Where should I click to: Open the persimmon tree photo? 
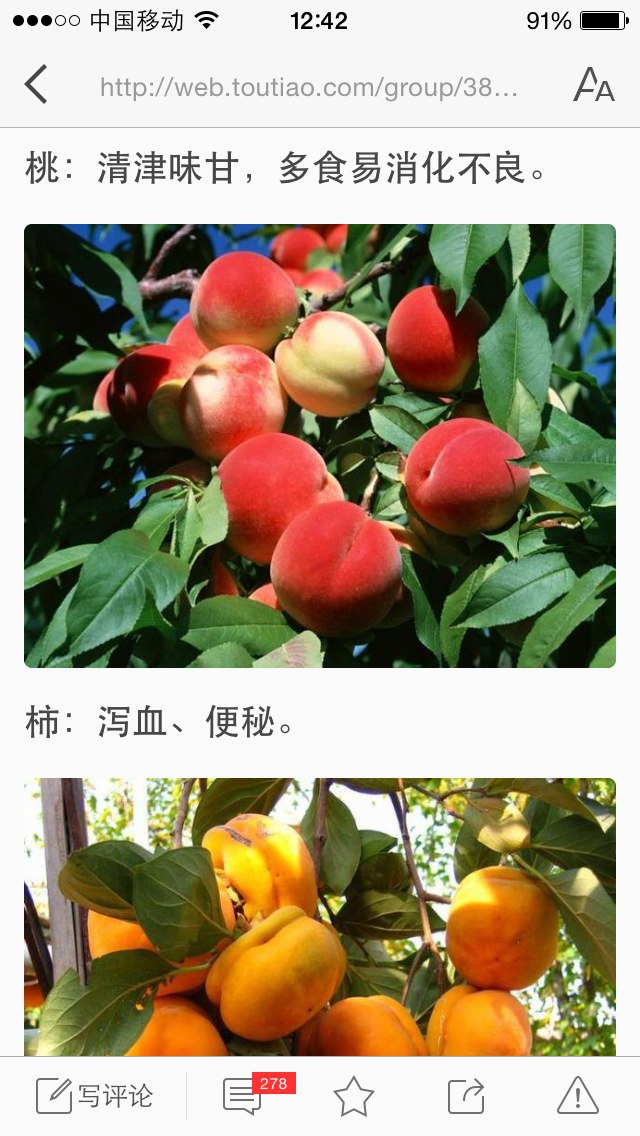[320, 916]
